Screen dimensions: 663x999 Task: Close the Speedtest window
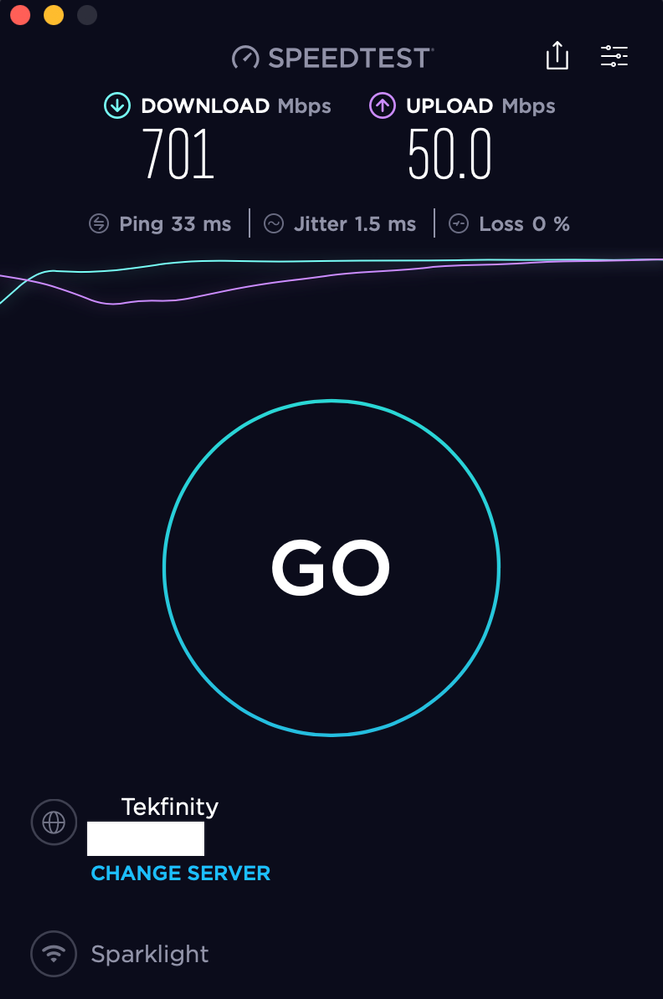point(20,15)
